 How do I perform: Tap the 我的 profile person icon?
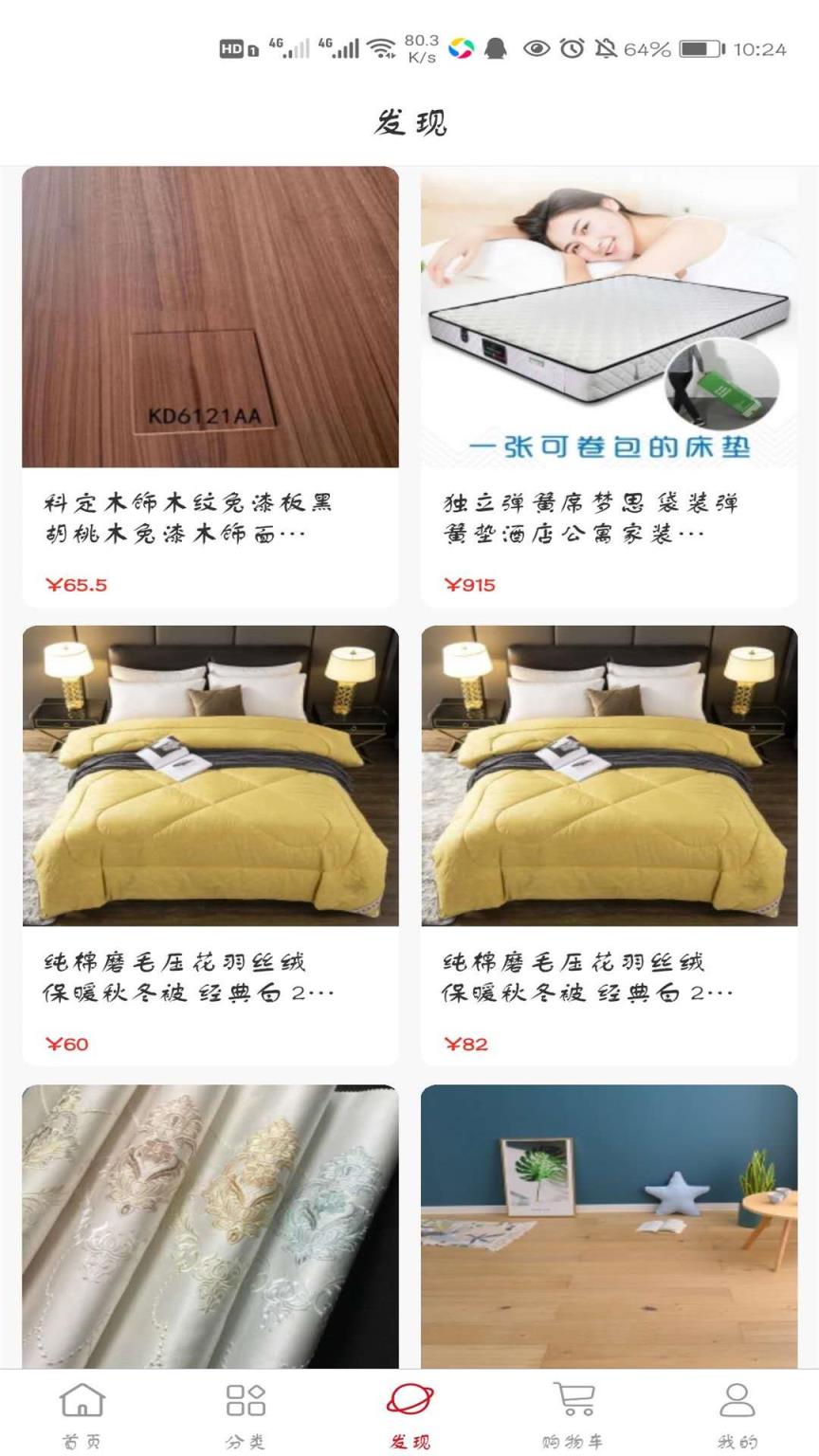coord(737,1398)
